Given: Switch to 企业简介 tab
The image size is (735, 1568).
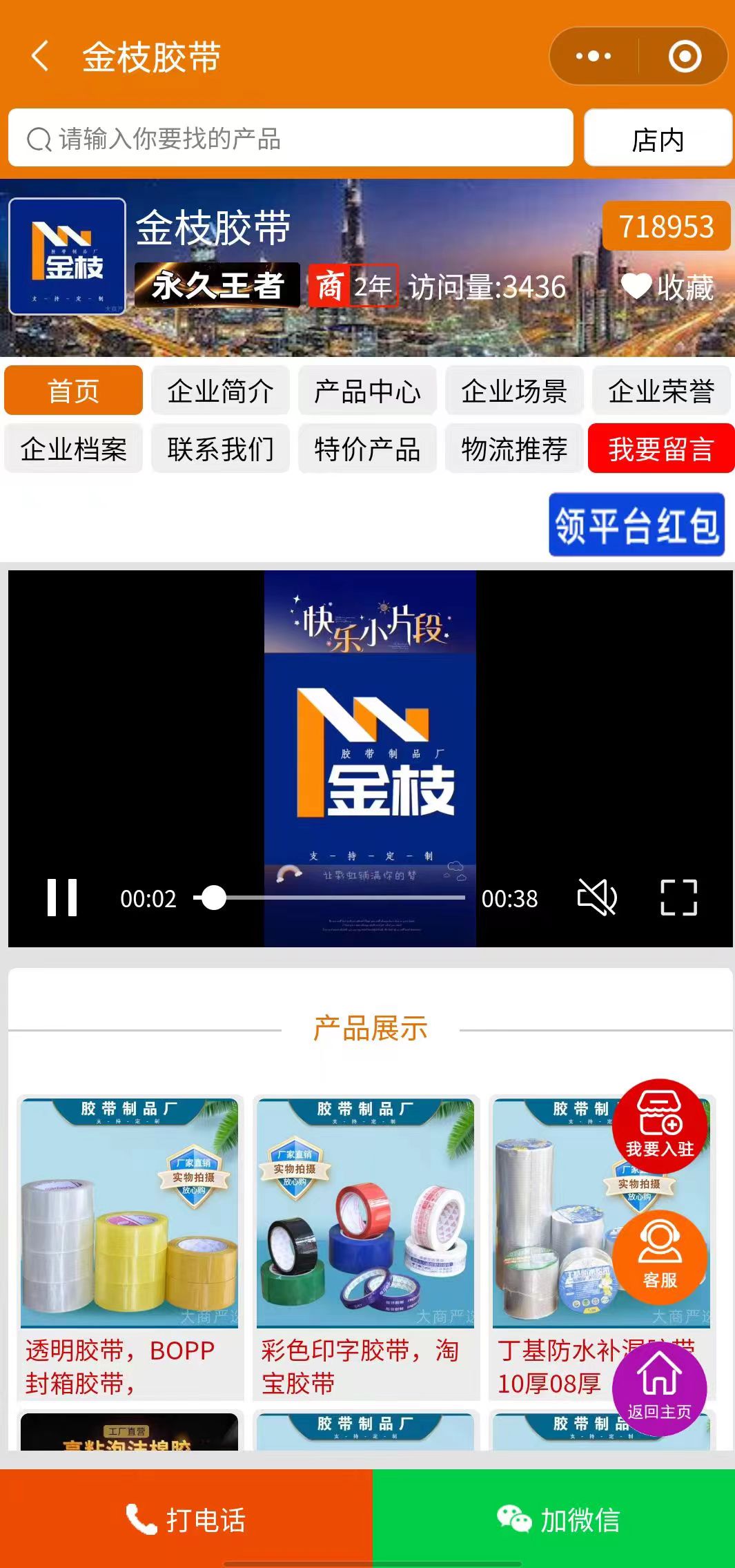Looking at the screenshot, I should (220, 391).
